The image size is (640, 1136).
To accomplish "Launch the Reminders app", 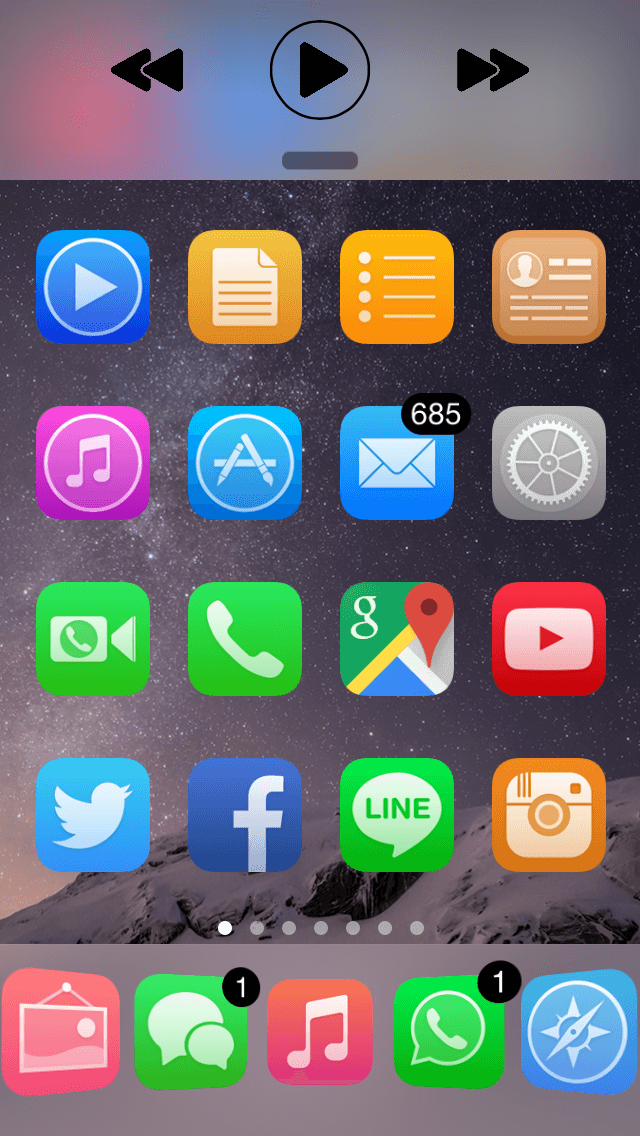I will (x=397, y=287).
